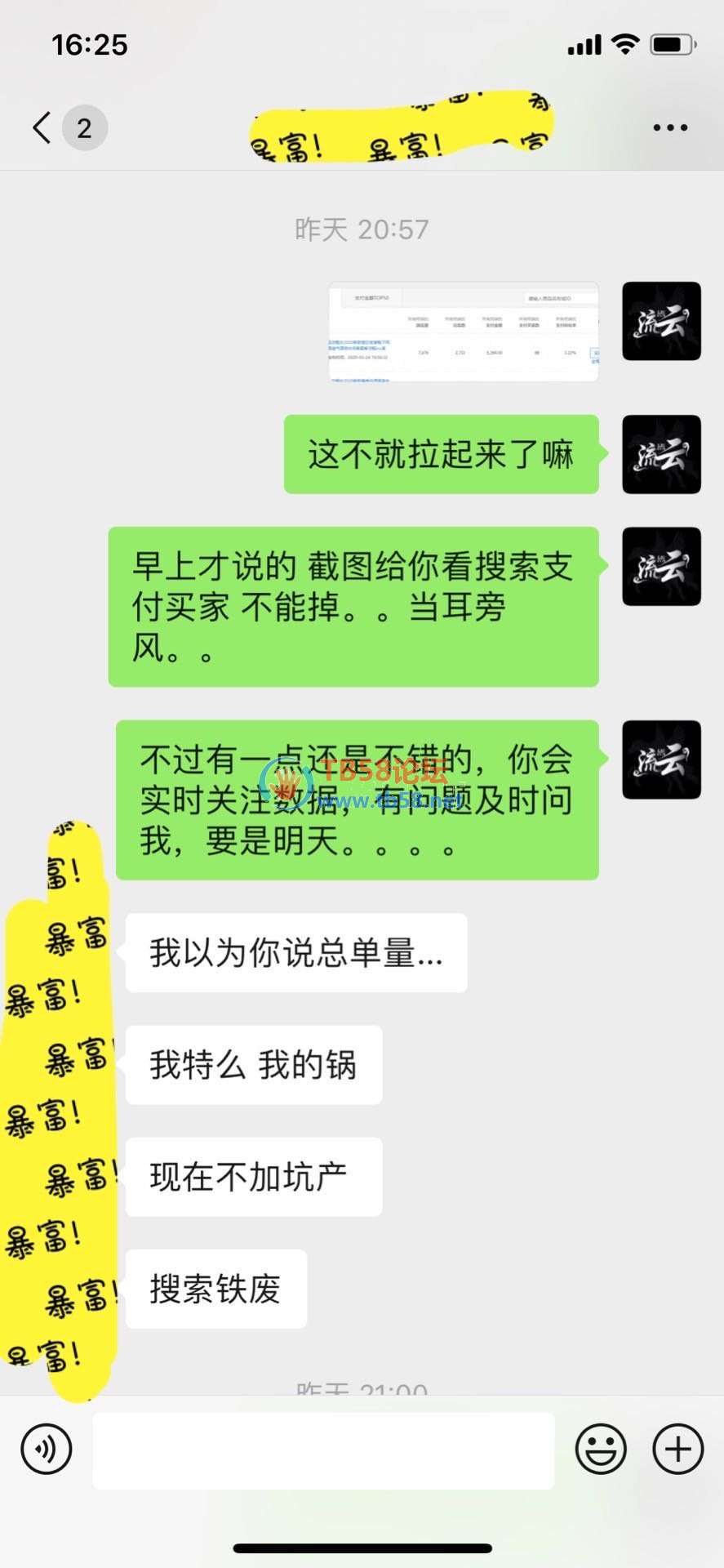The height and width of the screenshot is (1568, 724).
Task: Focus the message text input field
Action: pyautogui.click(x=323, y=1450)
